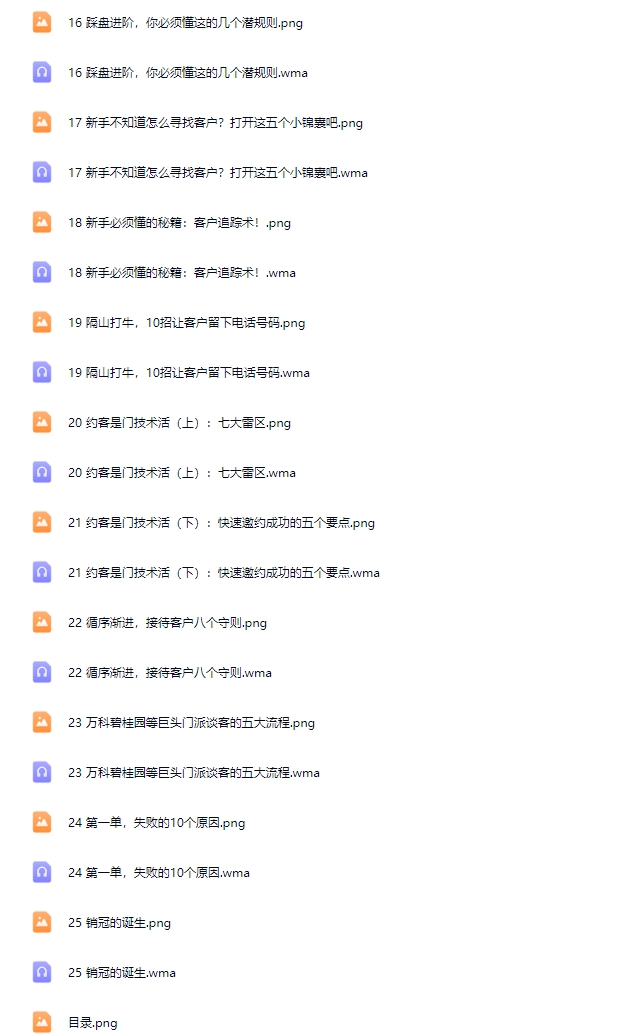The height and width of the screenshot is (1034, 642).
Task: Play 21 快速邀约成功的五个要点 .wma audio
Action: pyautogui.click(x=223, y=572)
